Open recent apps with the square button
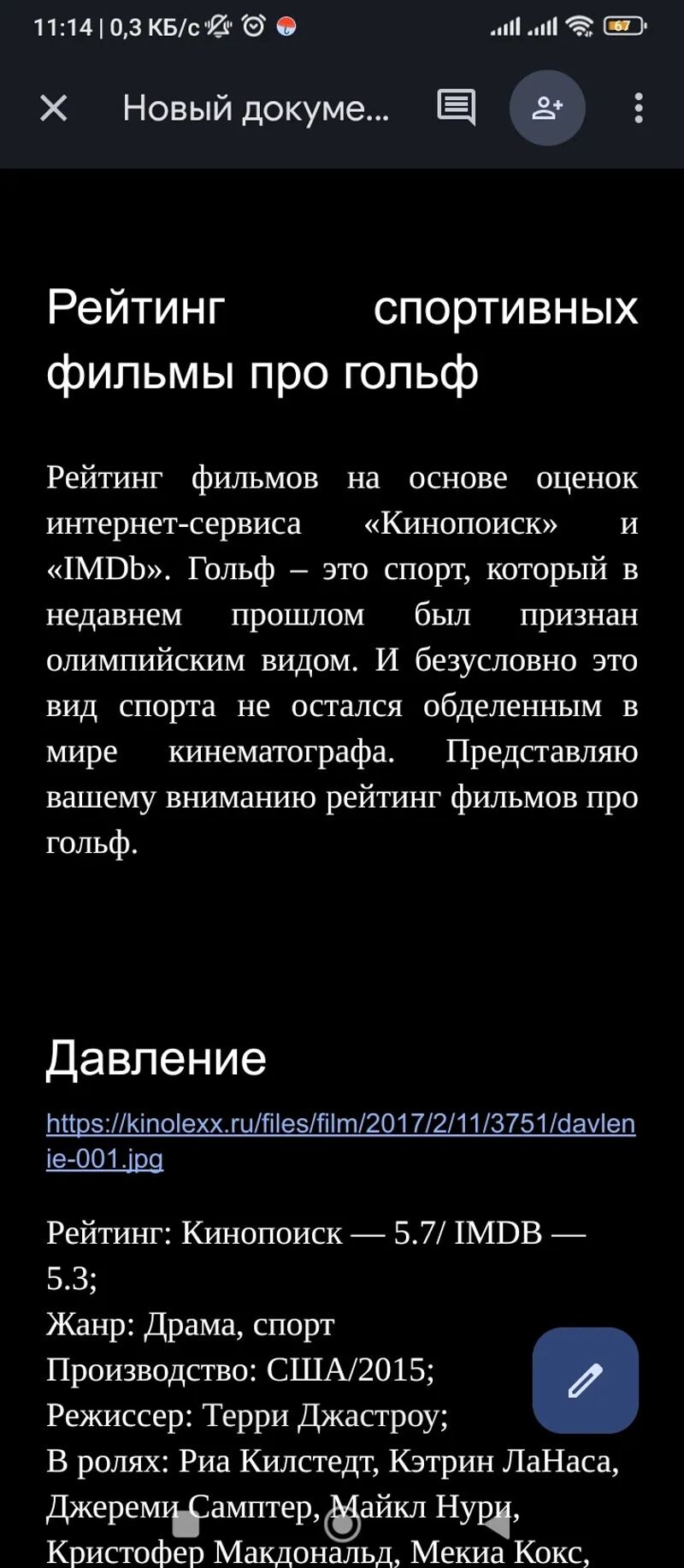 (x=186, y=1524)
